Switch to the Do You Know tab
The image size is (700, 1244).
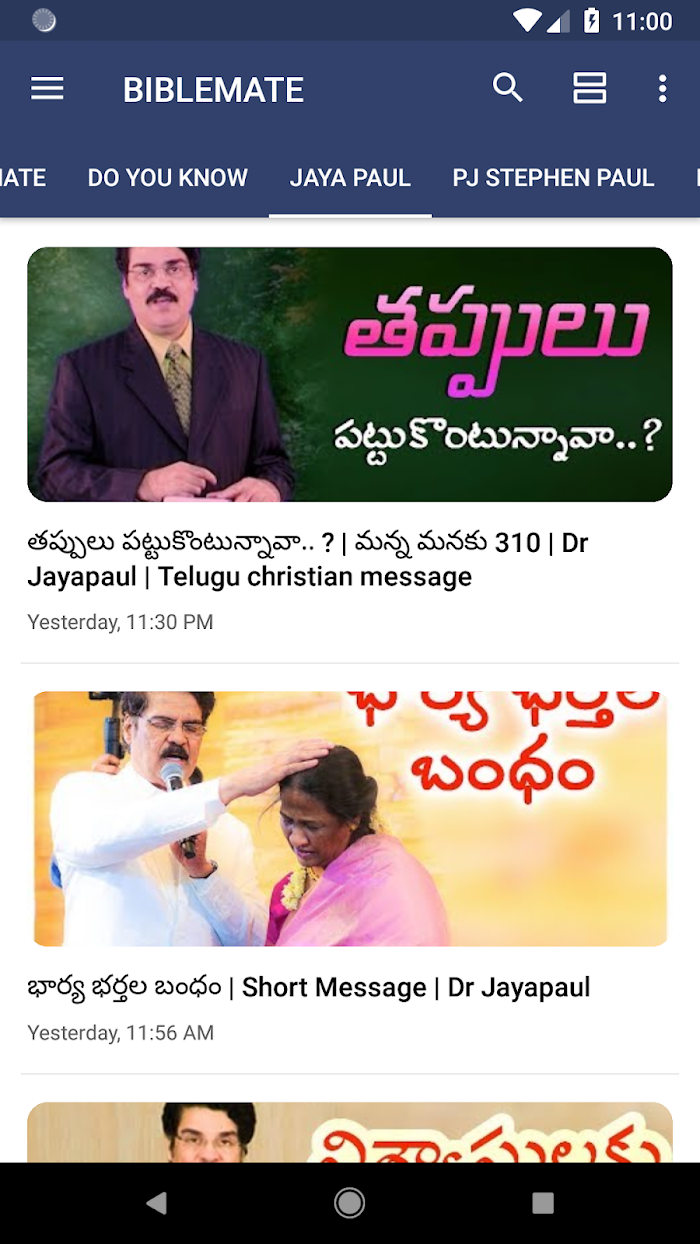(168, 178)
